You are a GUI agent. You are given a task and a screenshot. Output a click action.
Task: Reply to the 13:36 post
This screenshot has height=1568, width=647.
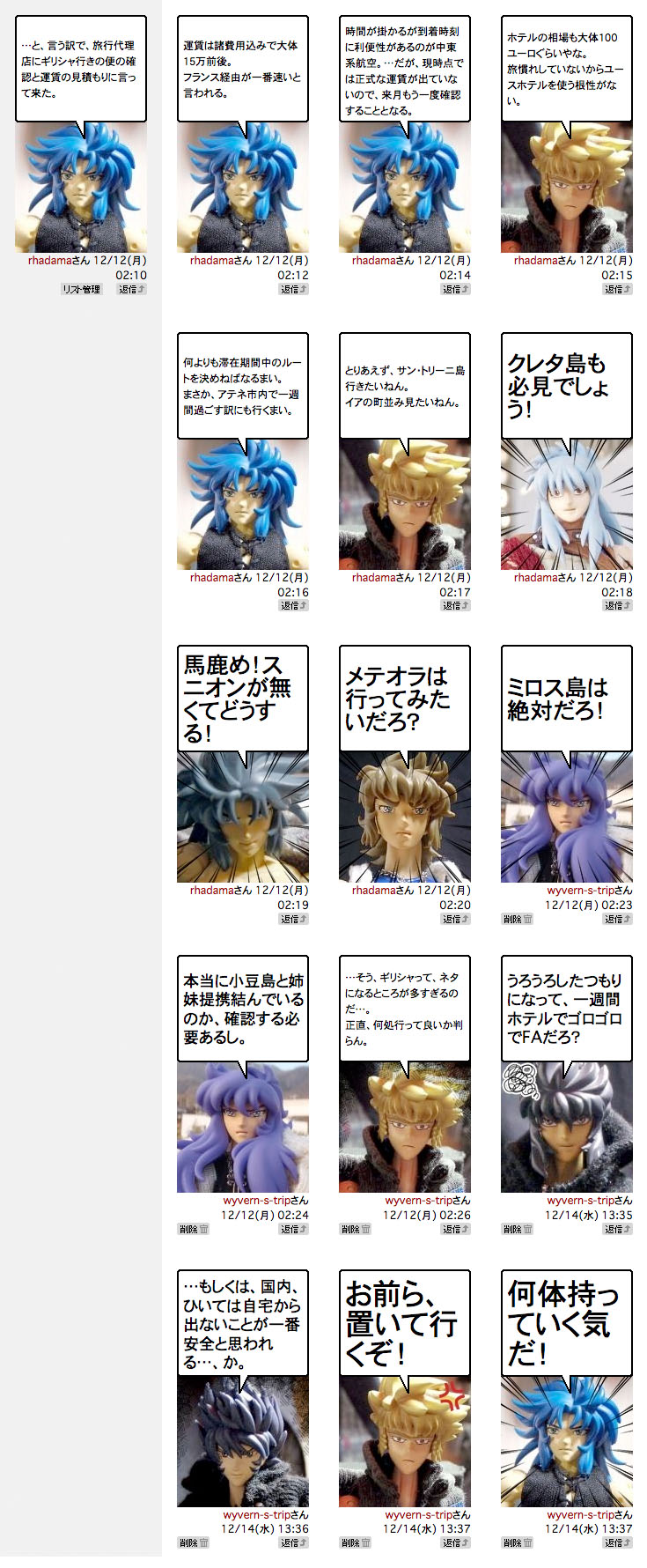click(x=294, y=1542)
